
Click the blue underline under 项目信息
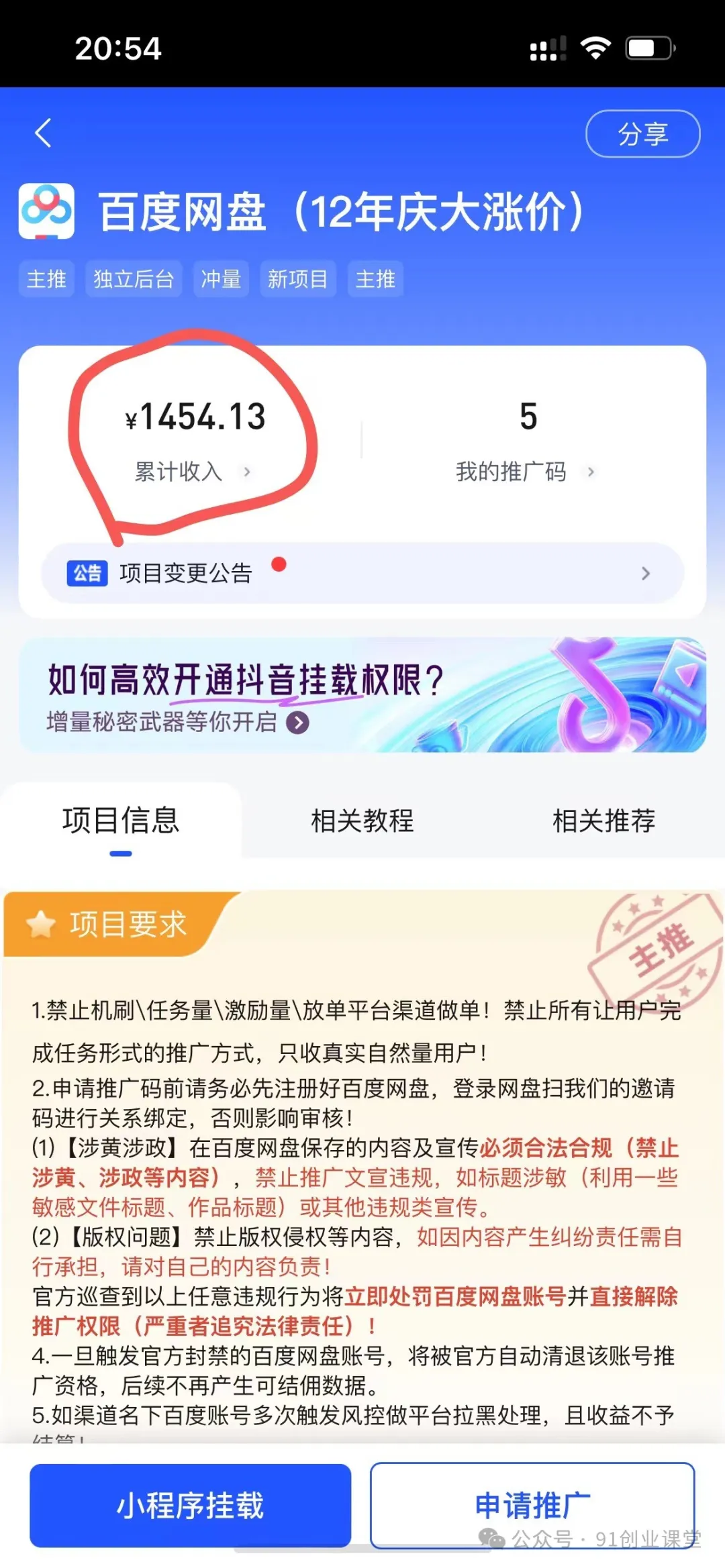point(122,853)
